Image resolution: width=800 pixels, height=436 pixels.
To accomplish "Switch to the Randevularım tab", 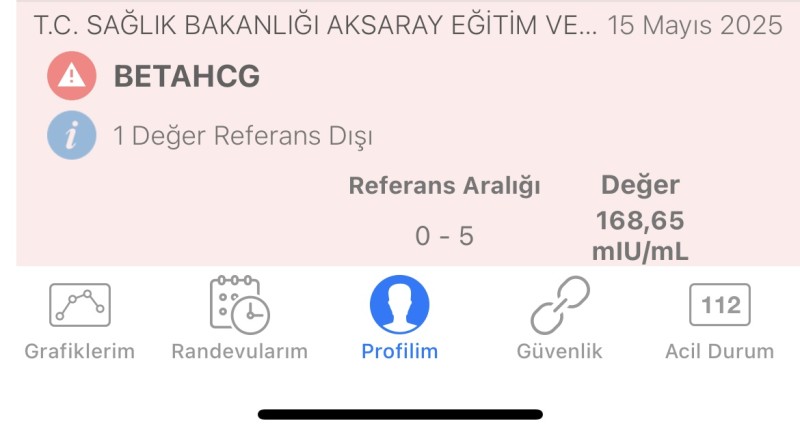I will [239, 318].
